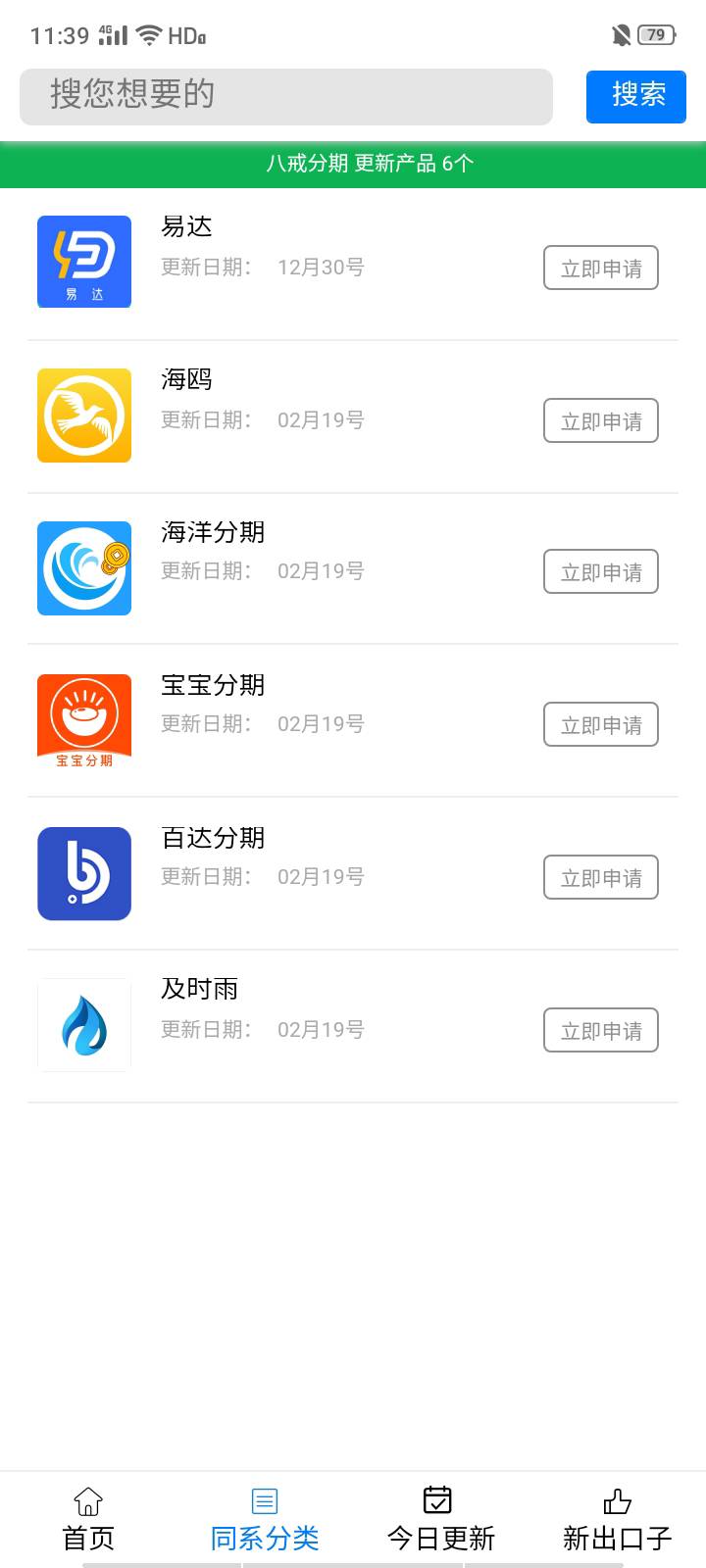
Task: Switch to the 今日更新 tab
Action: (441, 1520)
